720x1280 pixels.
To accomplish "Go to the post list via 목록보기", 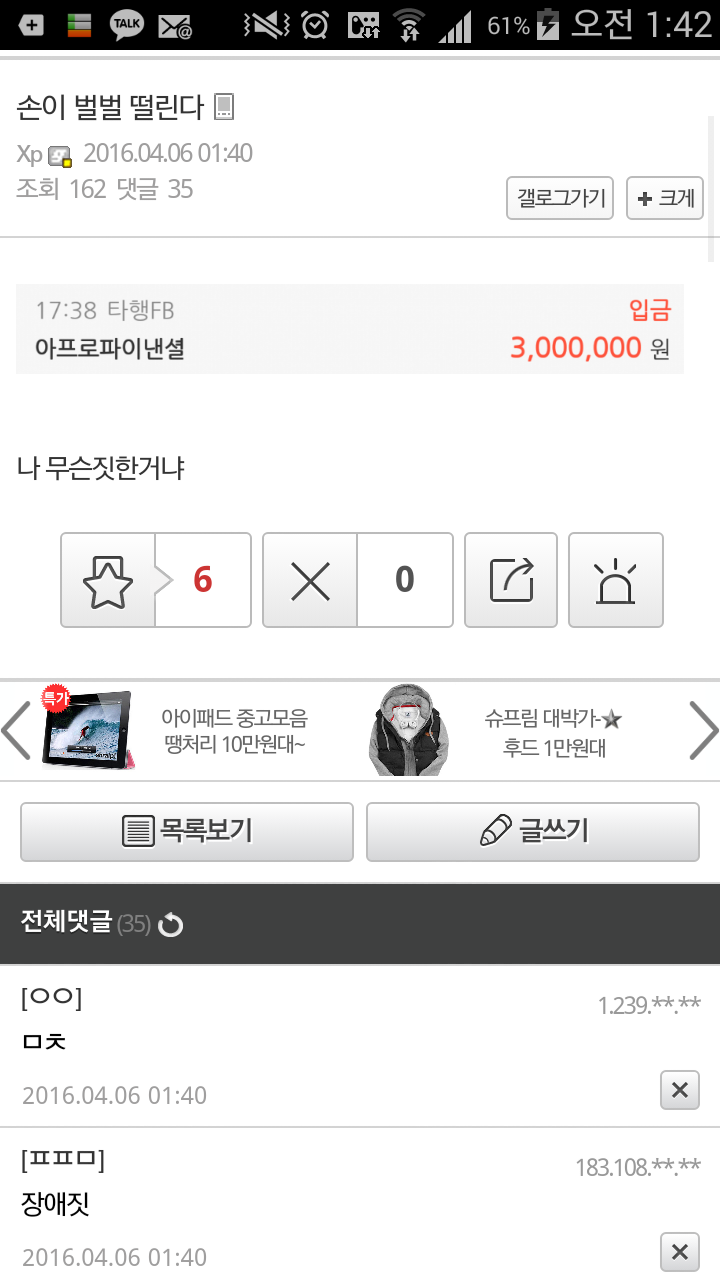I will click(187, 831).
